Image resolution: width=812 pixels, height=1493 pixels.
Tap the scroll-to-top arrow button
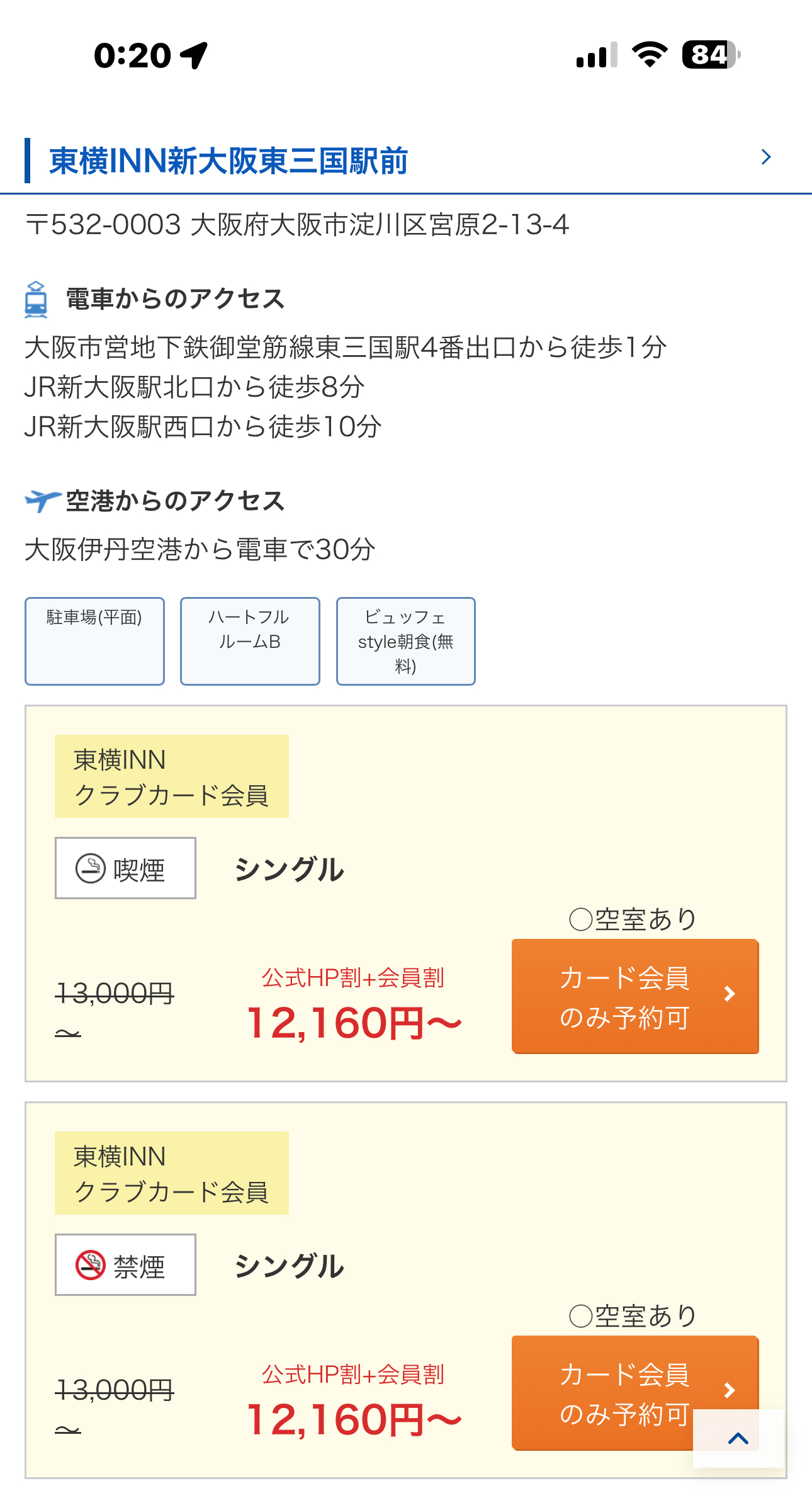pos(738,1438)
